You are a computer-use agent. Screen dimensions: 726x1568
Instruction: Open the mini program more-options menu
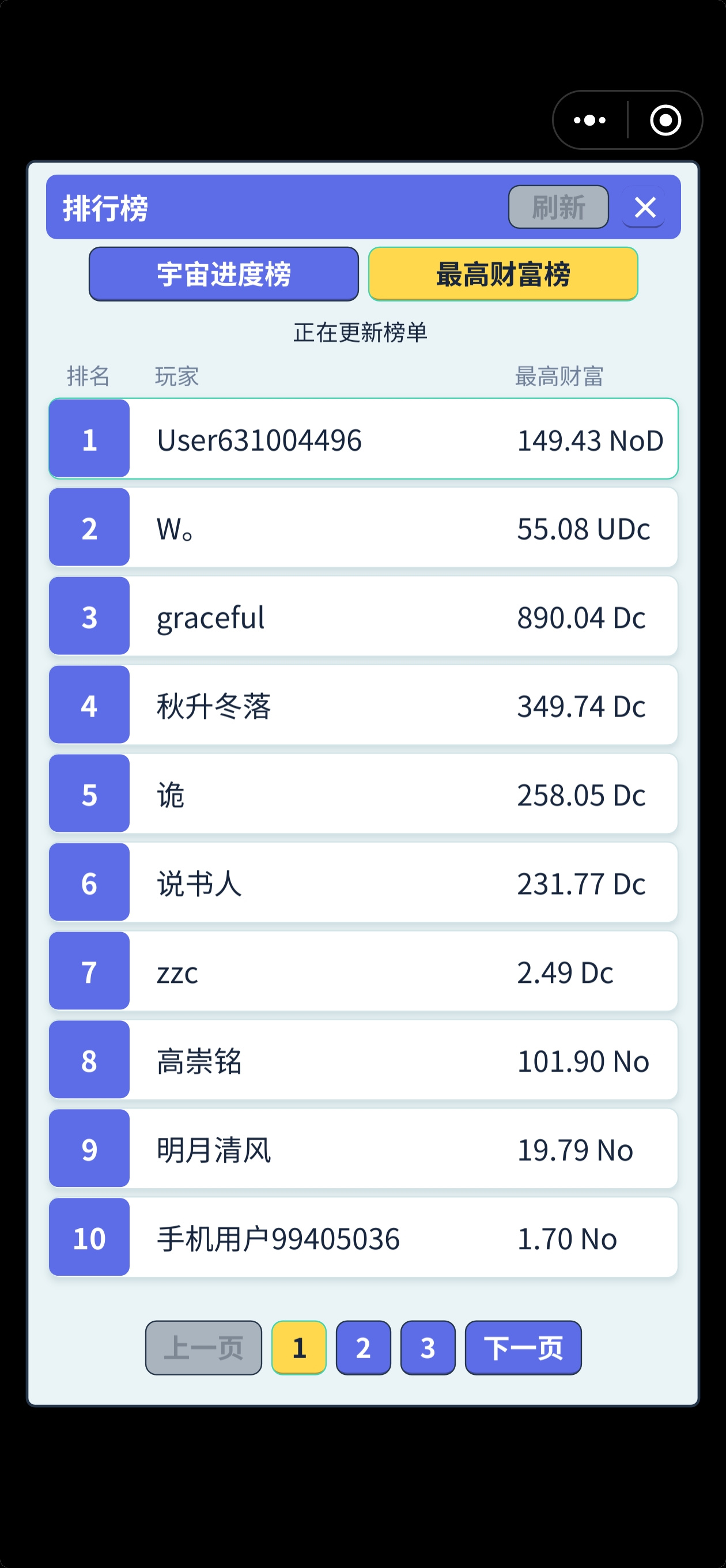(589, 120)
